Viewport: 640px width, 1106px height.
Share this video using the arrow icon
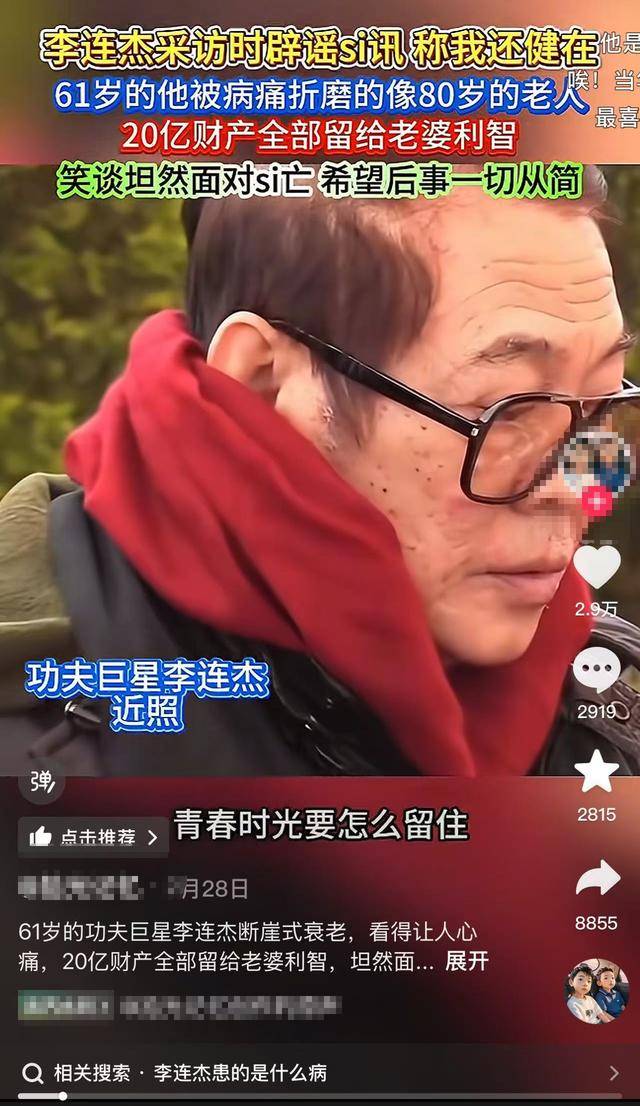tap(597, 878)
